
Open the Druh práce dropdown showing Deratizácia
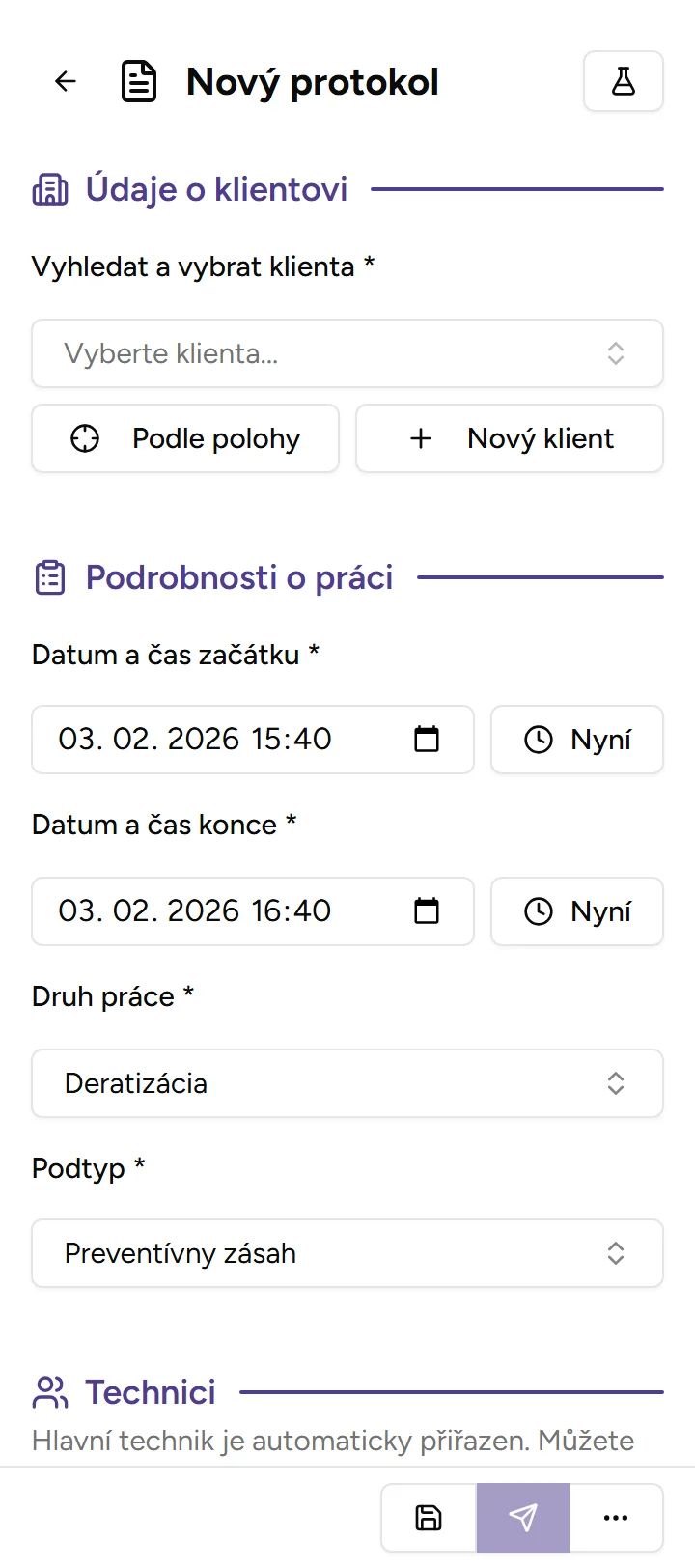347,1083
